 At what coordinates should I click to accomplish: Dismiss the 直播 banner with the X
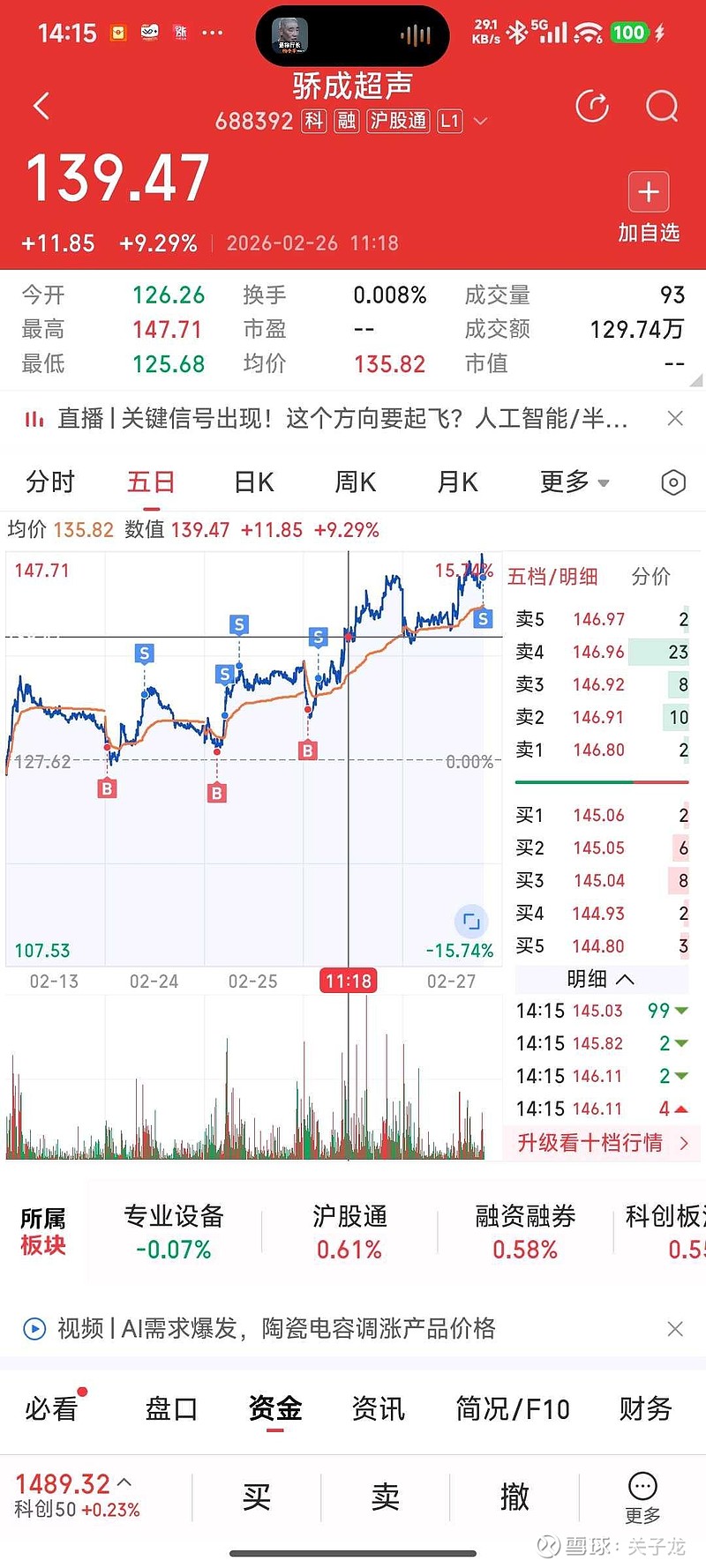[x=675, y=418]
